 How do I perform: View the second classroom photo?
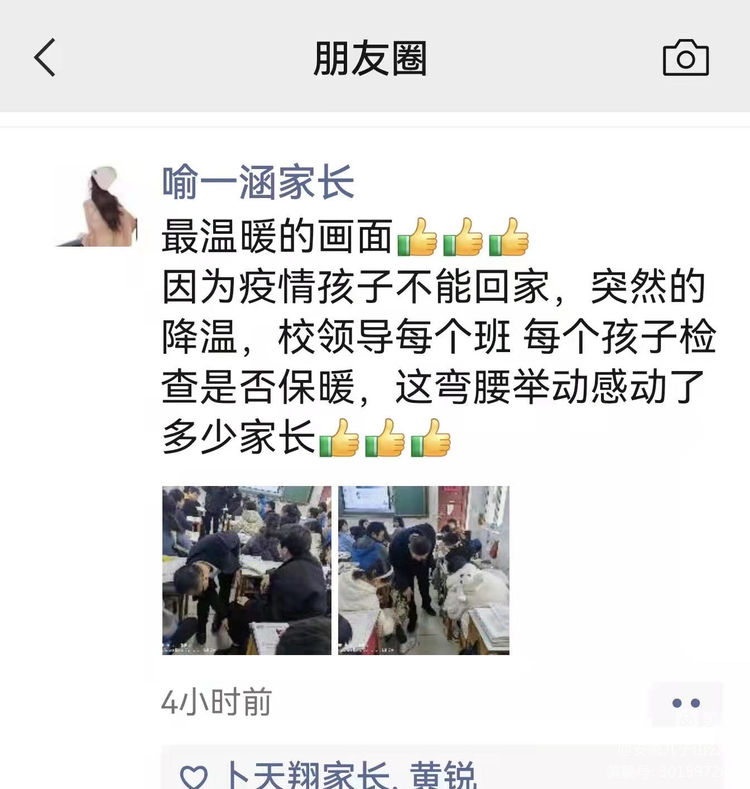click(423, 570)
